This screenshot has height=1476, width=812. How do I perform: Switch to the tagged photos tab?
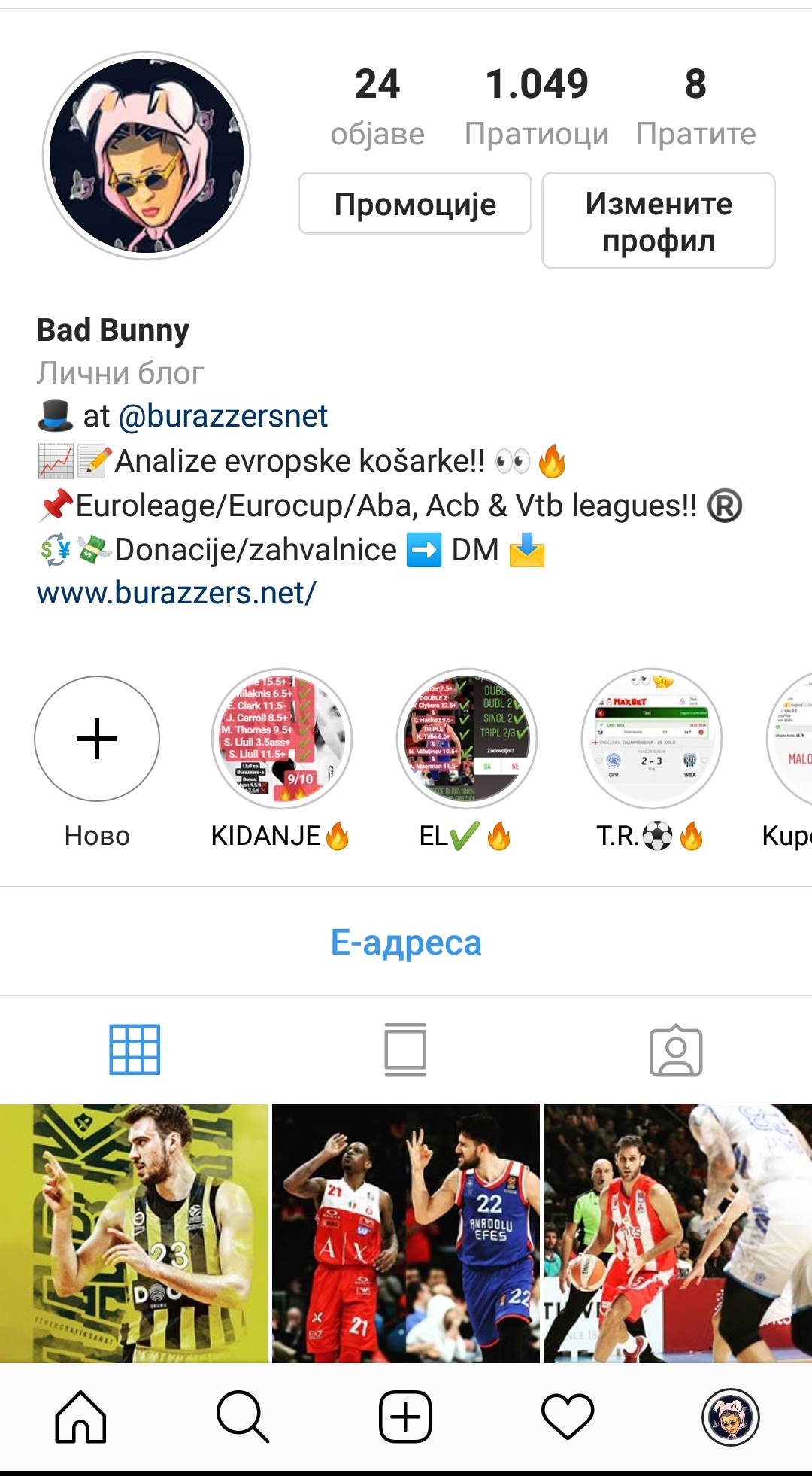pyautogui.click(x=676, y=1049)
